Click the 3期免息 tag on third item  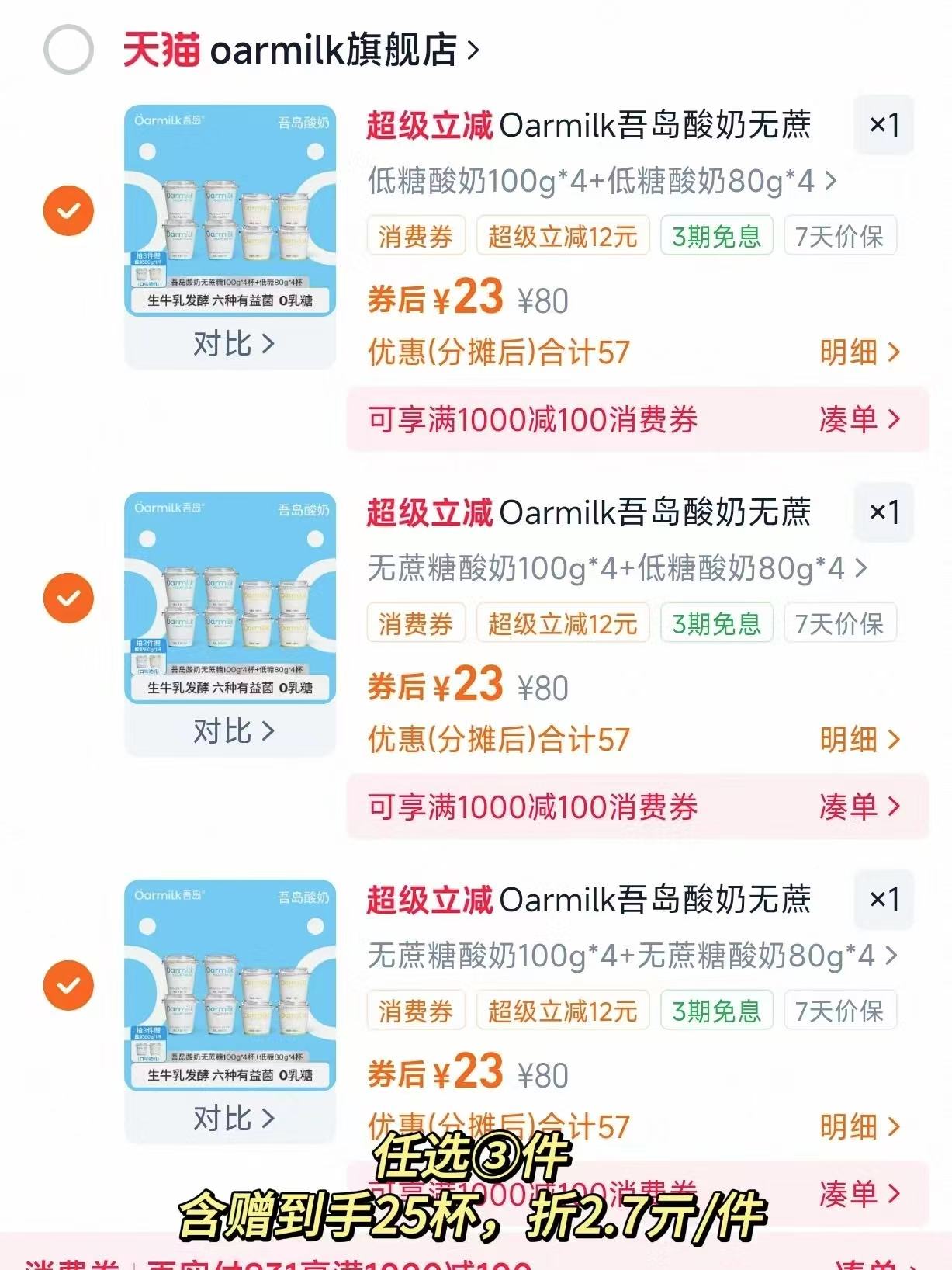tap(715, 1010)
